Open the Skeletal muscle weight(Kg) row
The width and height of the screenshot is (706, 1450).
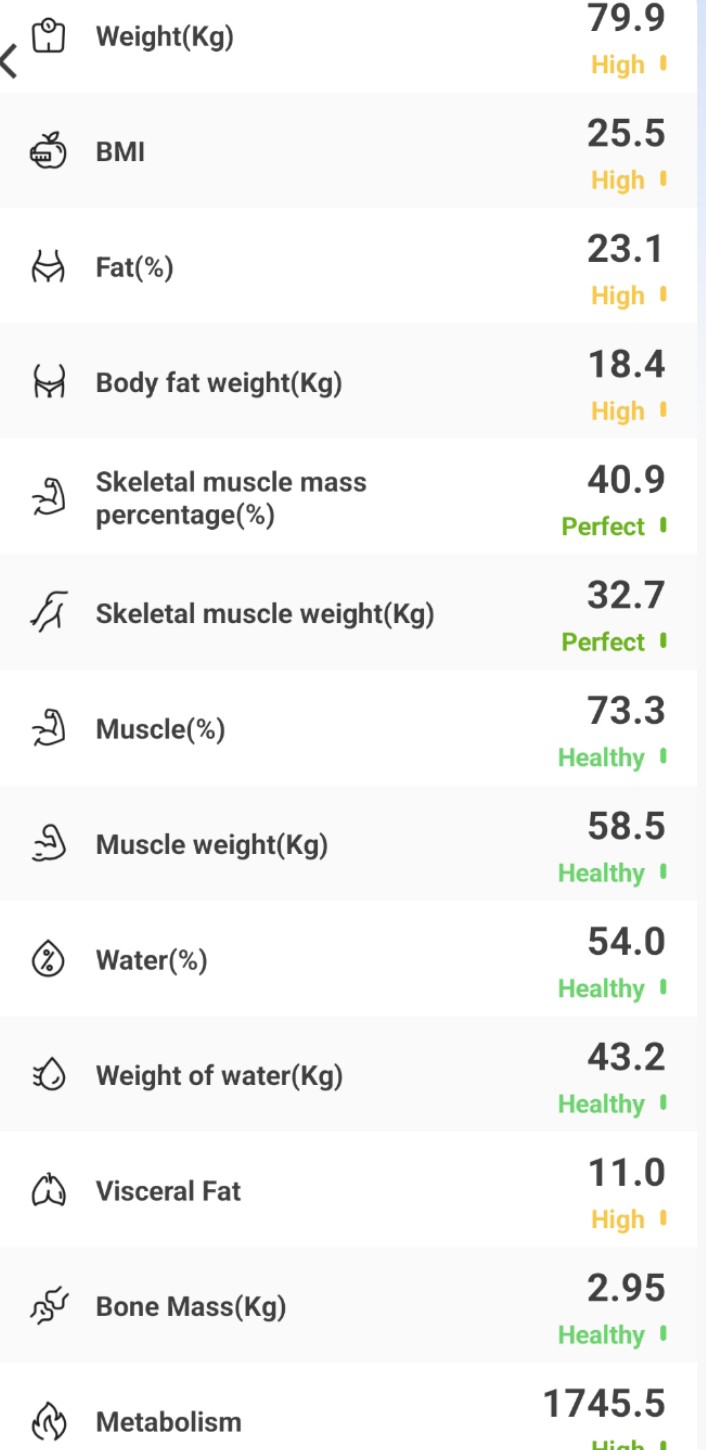(x=348, y=614)
